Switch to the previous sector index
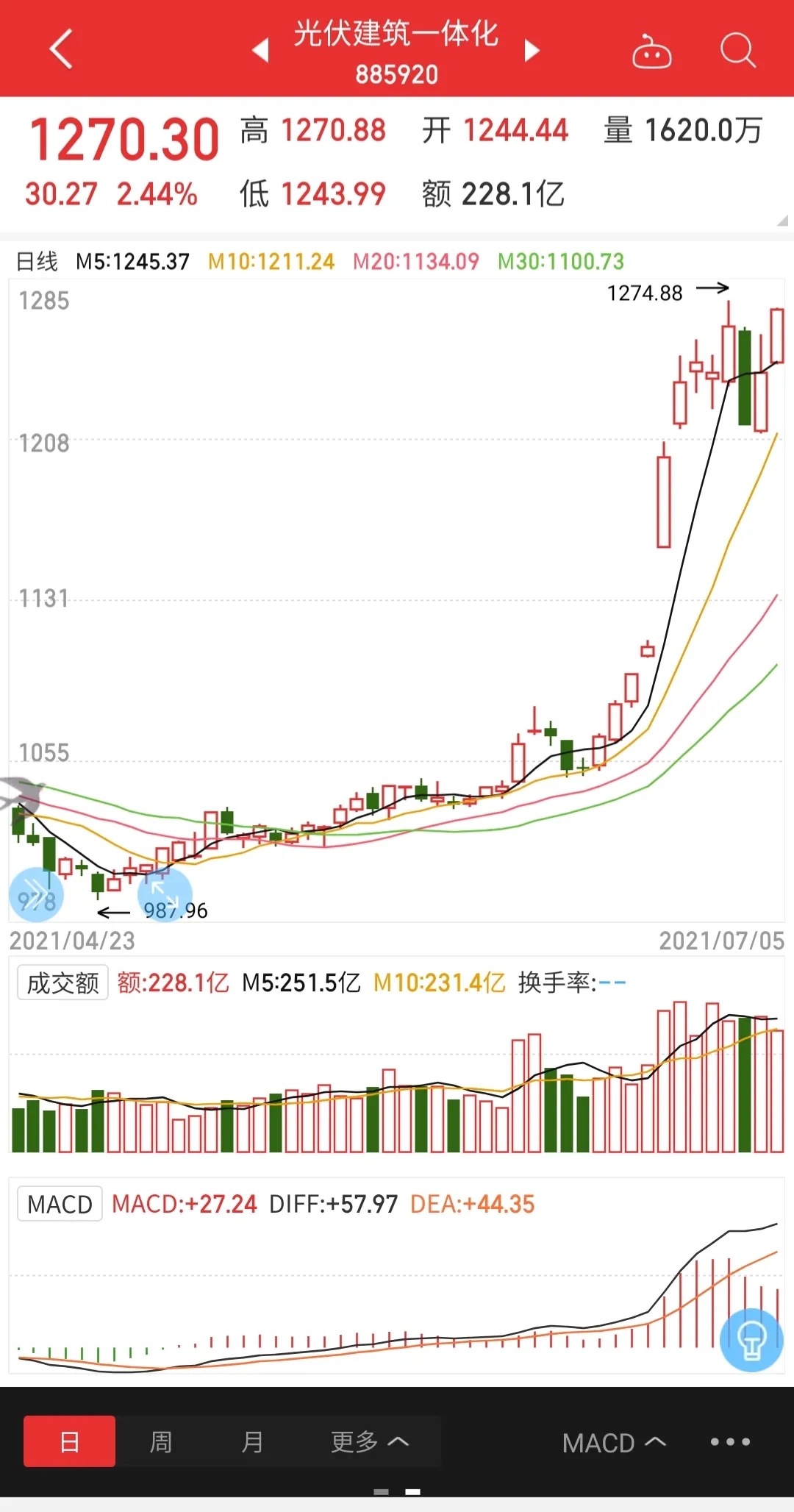Screen dimensions: 794x1512 pyautogui.click(x=261, y=51)
